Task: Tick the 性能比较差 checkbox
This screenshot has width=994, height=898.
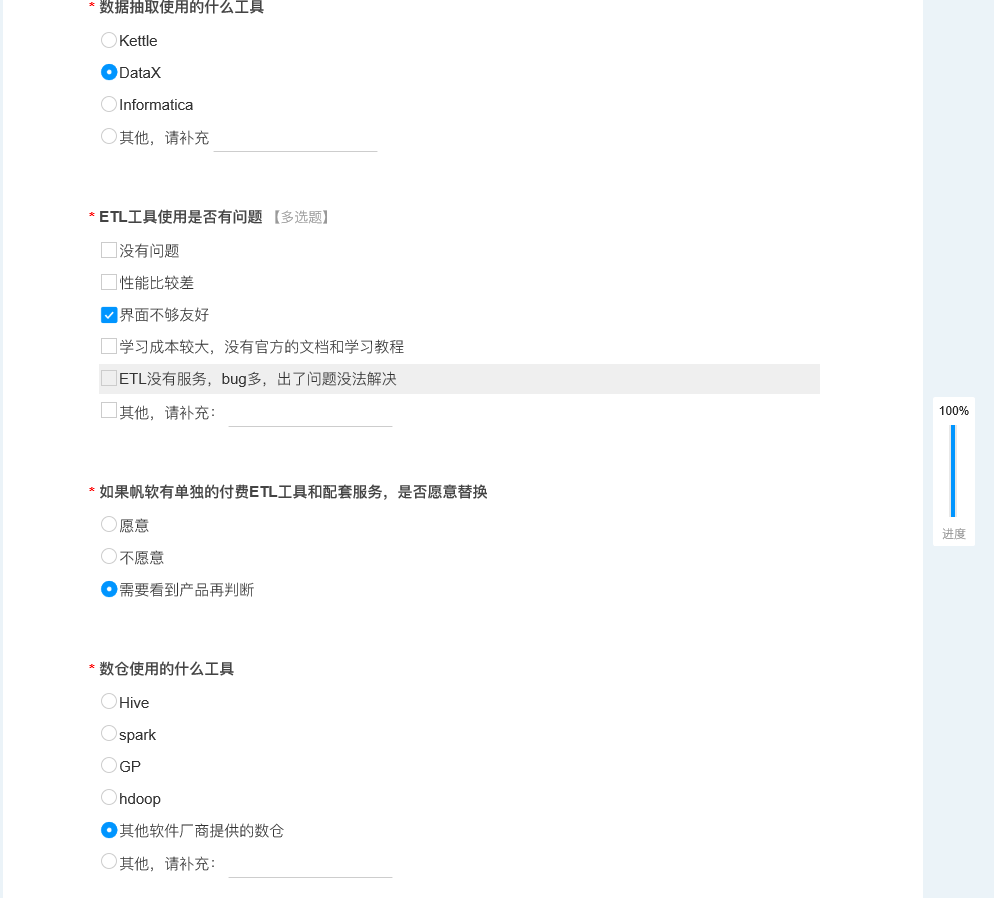Action: (109, 282)
